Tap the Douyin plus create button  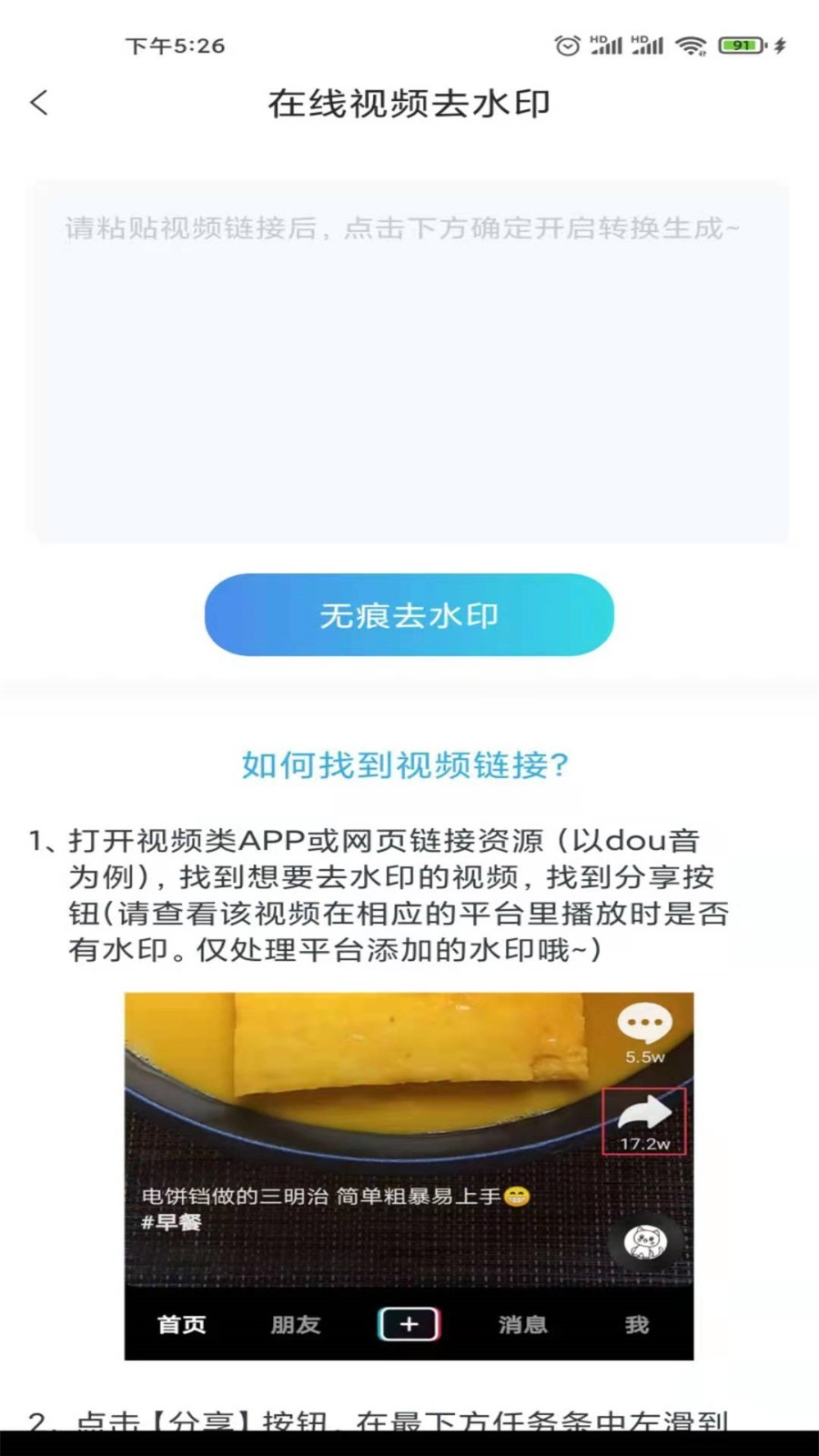[409, 1325]
